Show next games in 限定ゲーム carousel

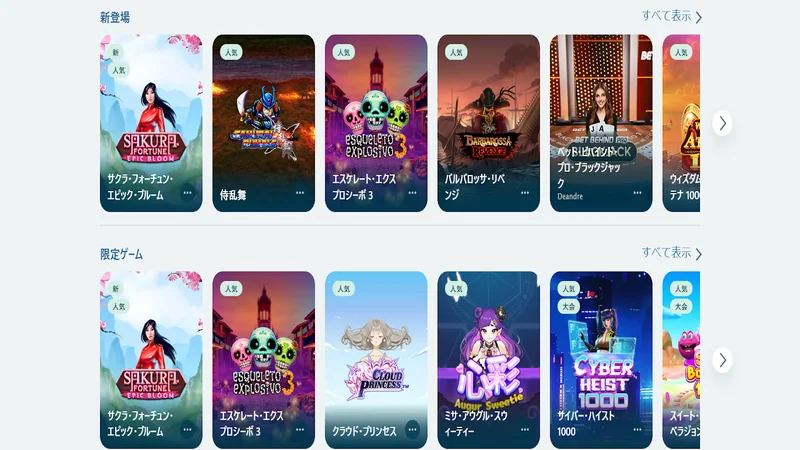[x=722, y=360]
